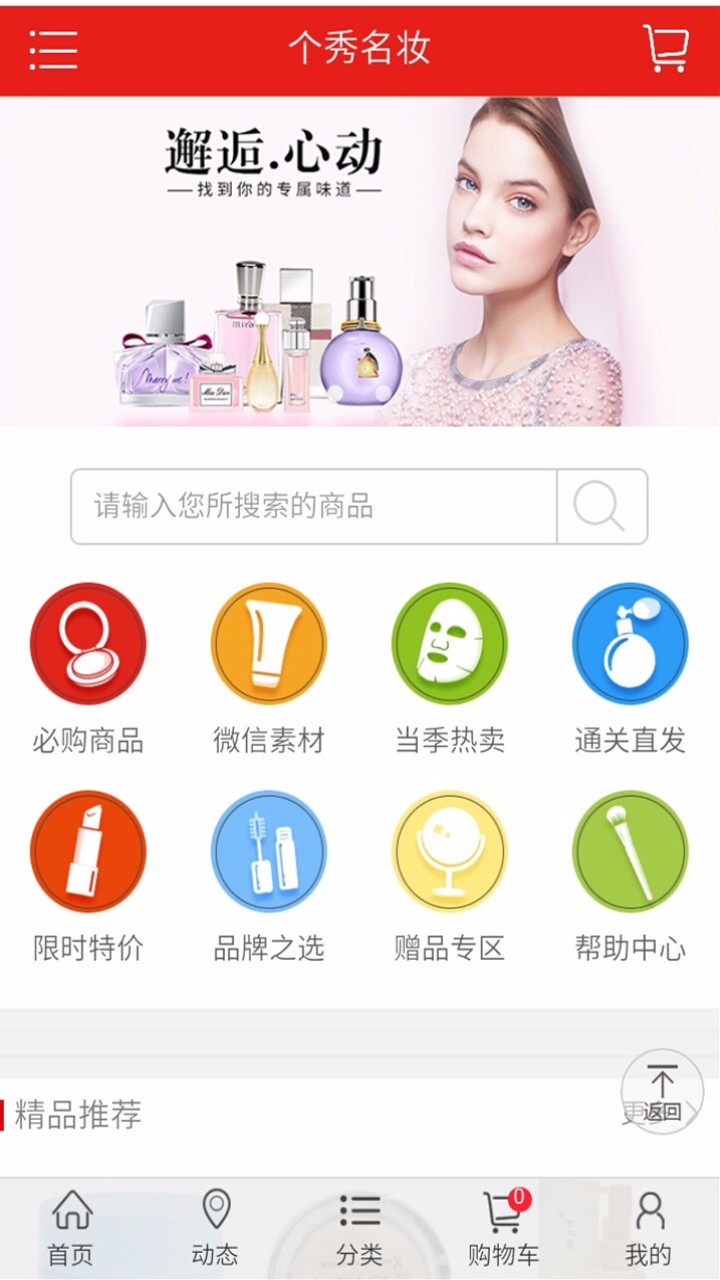Open 动态 via the location pin icon
Image resolution: width=720 pixels, height=1280 pixels.
pos(215,1224)
